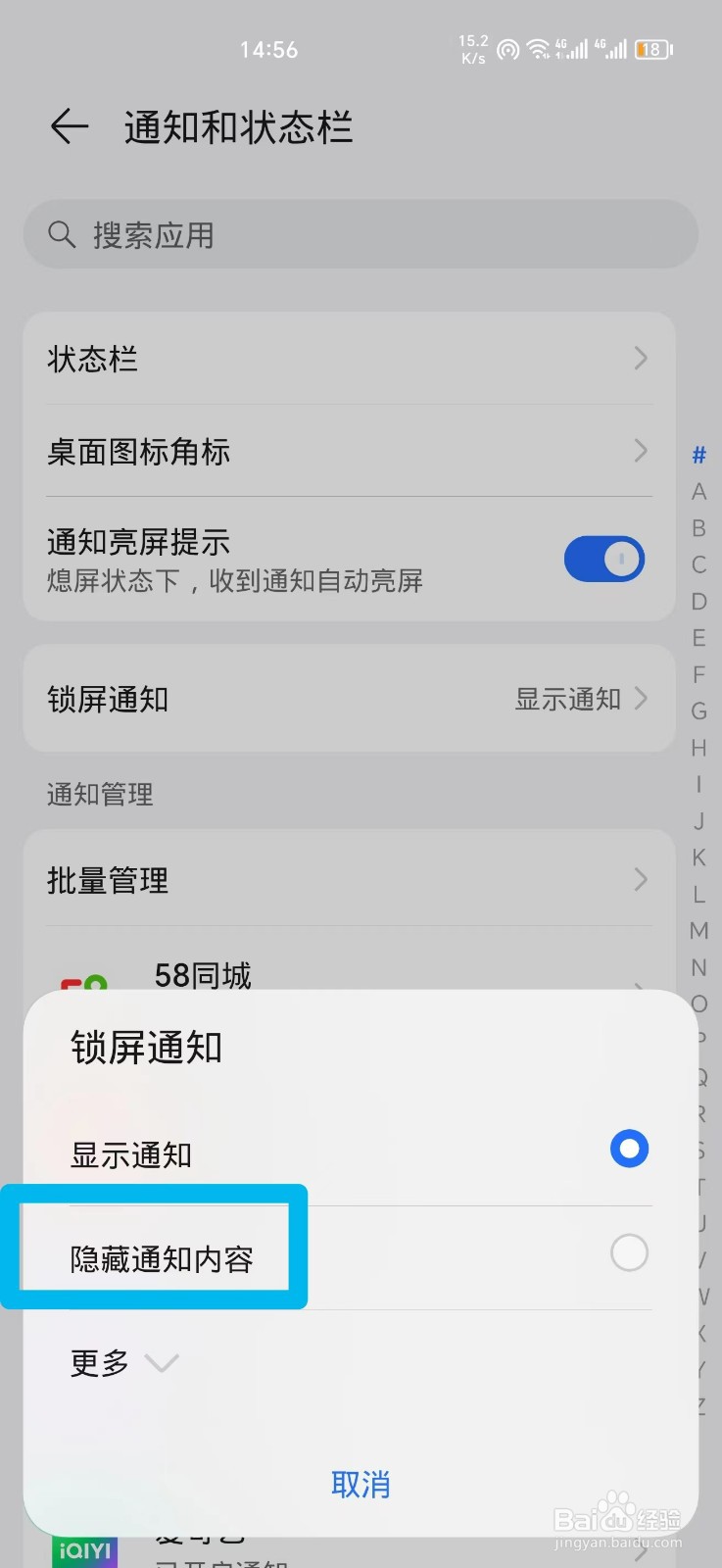Enable 通知亮屏提示 switch
The width and height of the screenshot is (722, 1568).
tap(603, 559)
